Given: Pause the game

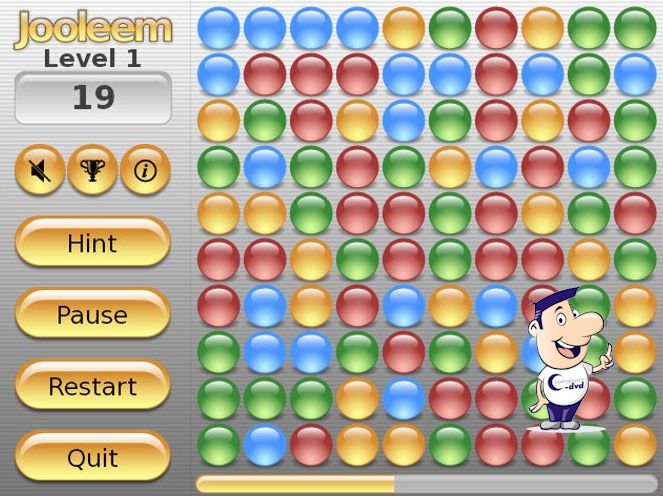Looking at the screenshot, I should tap(92, 315).
